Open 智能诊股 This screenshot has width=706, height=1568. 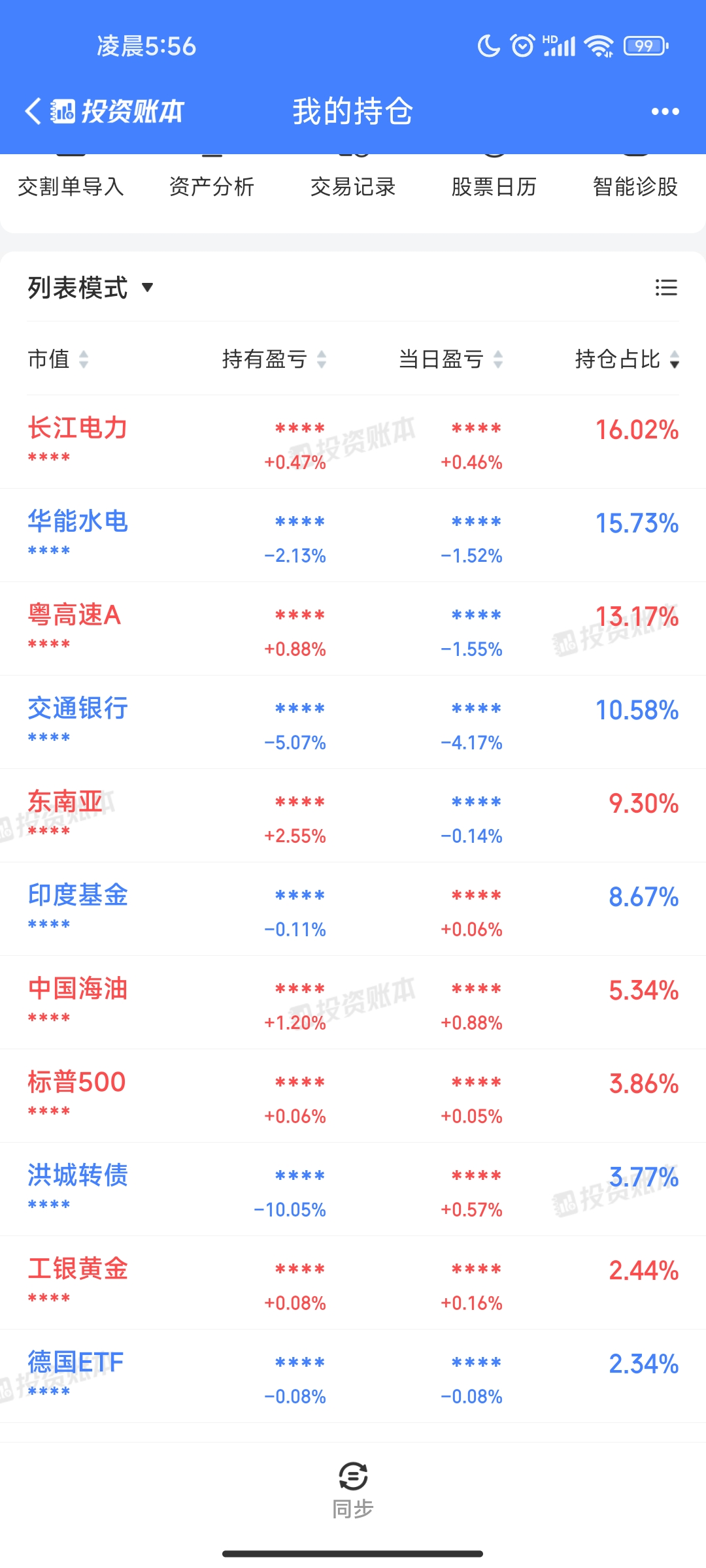[x=635, y=187]
